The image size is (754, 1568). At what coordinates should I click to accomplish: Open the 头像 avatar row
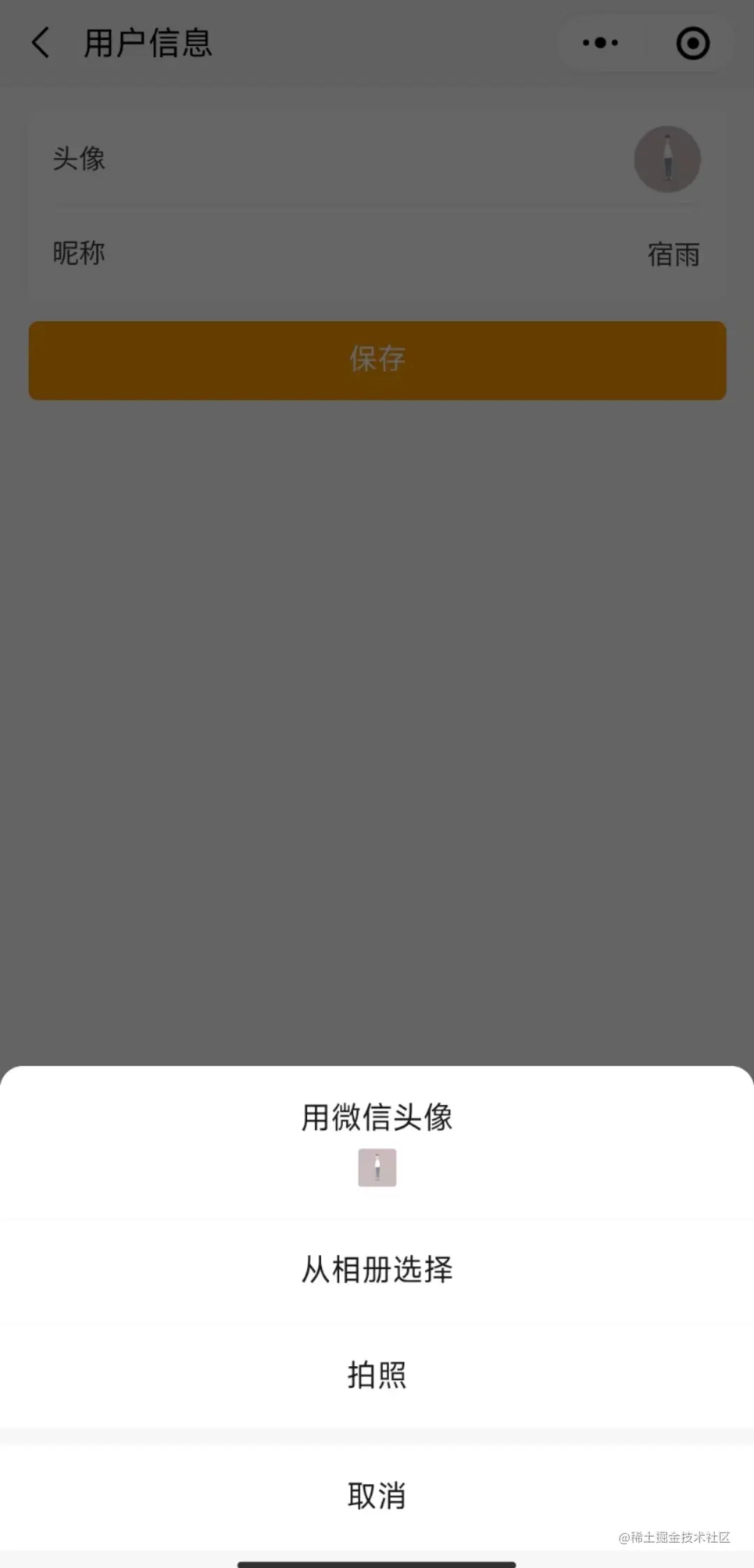[377, 159]
